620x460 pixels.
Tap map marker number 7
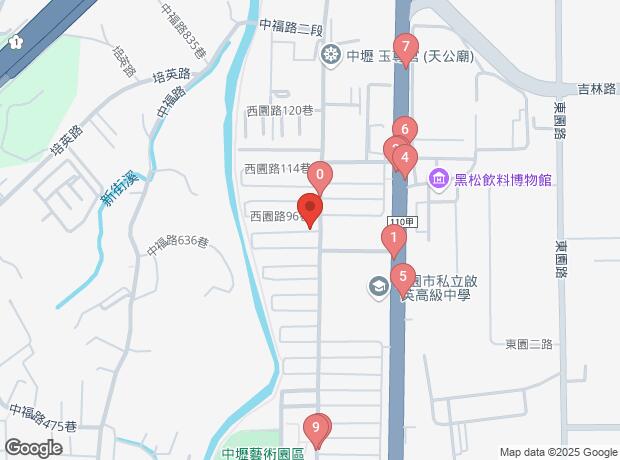(405, 47)
